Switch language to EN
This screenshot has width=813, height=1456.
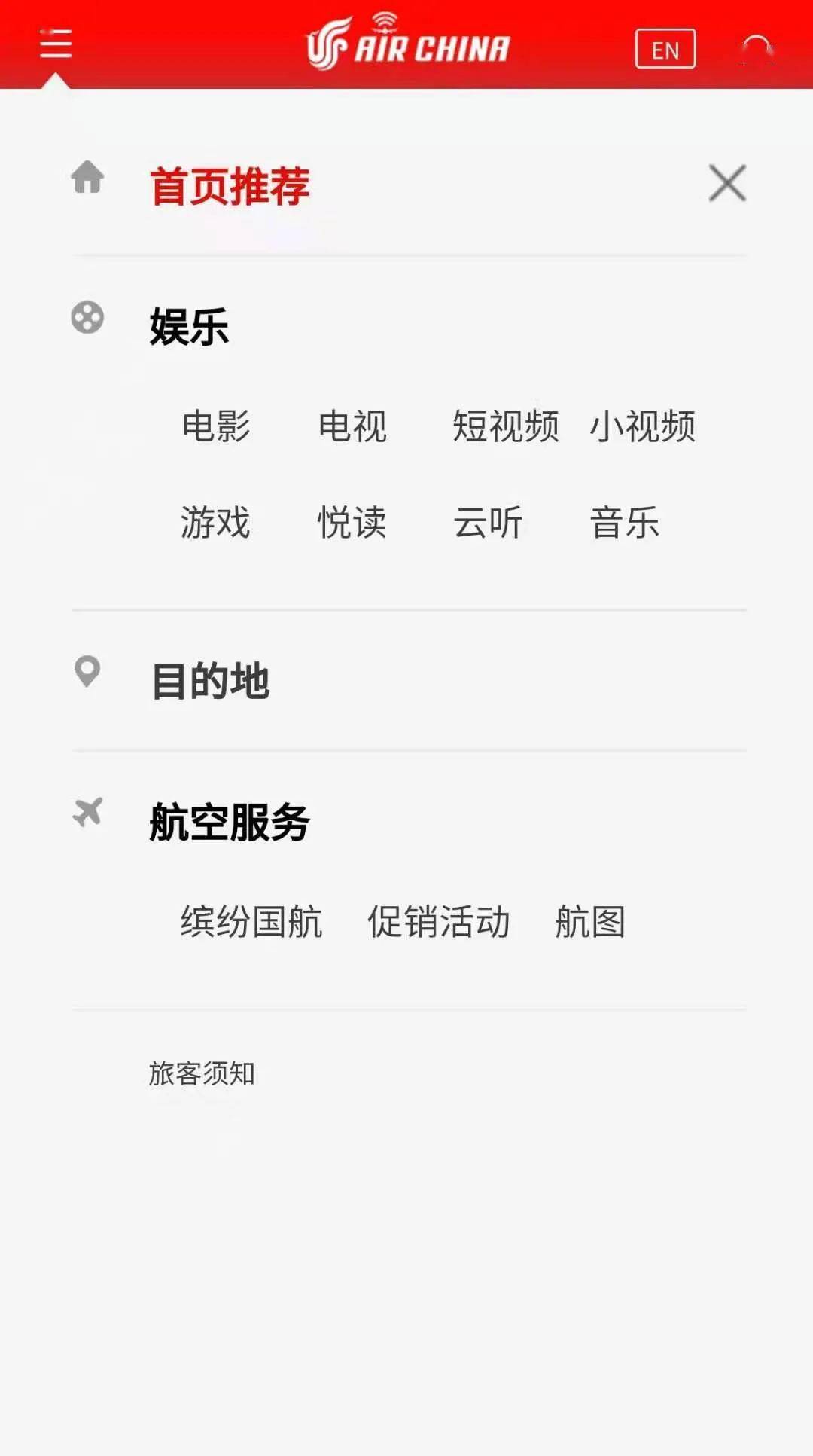(x=665, y=48)
